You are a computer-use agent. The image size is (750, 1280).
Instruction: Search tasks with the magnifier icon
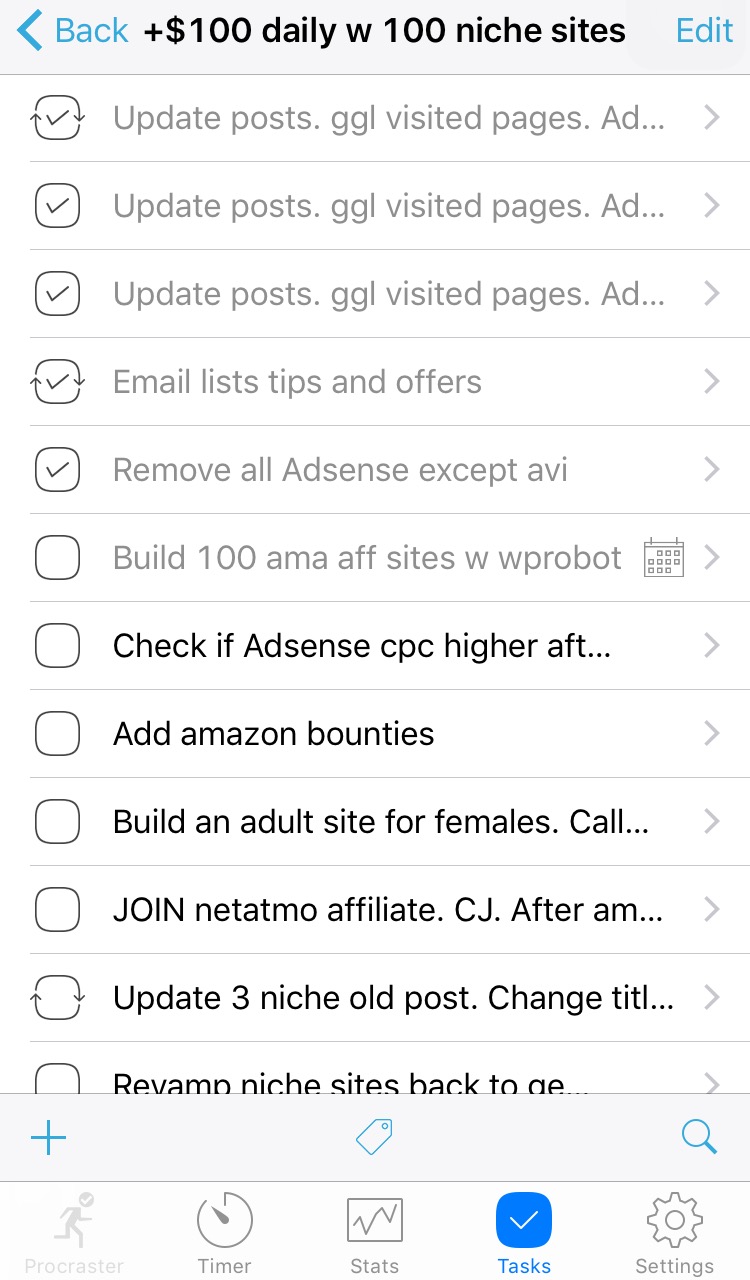pyautogui.click(x=699, y=1137)
